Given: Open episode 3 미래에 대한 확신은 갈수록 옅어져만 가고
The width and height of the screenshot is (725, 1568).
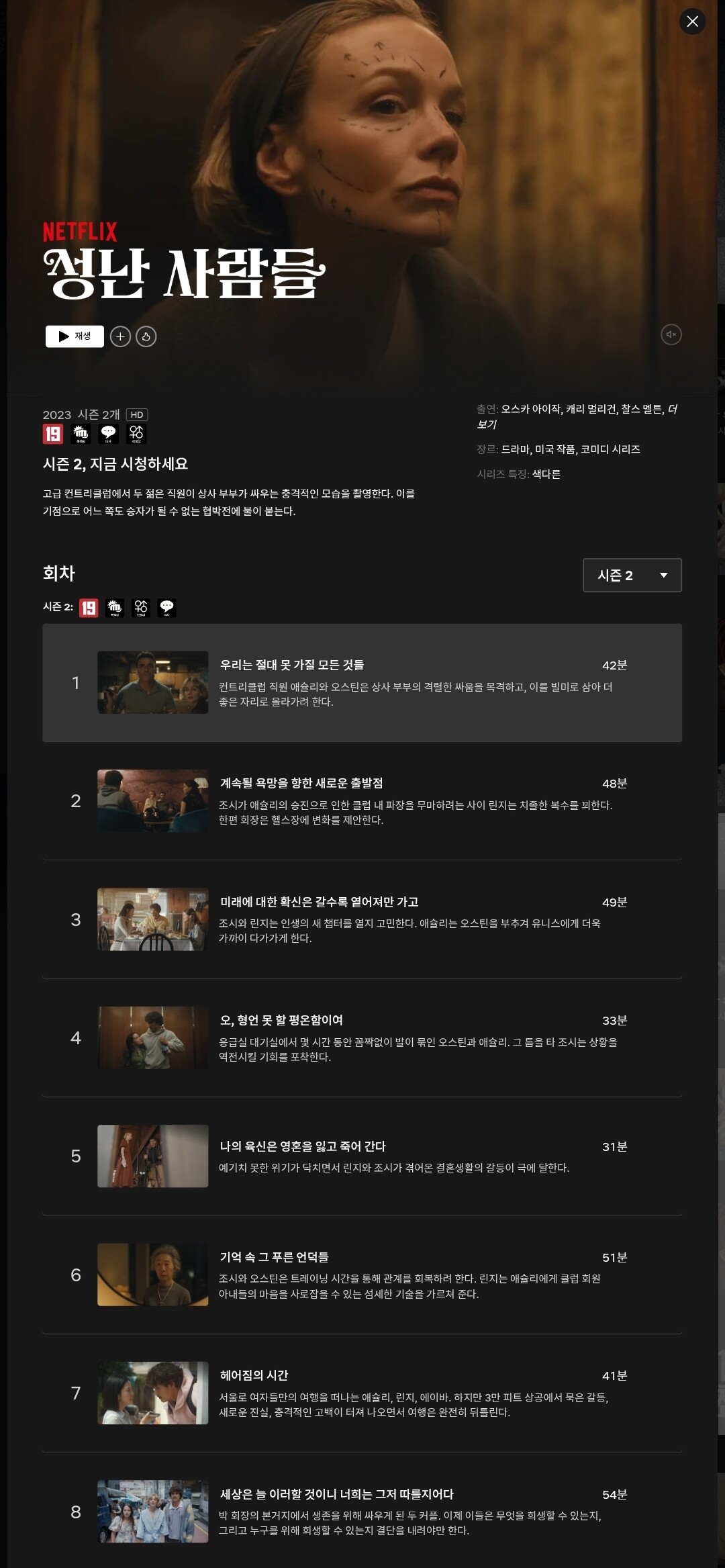Looking at the screenshot, I should (x=362, y=919).
